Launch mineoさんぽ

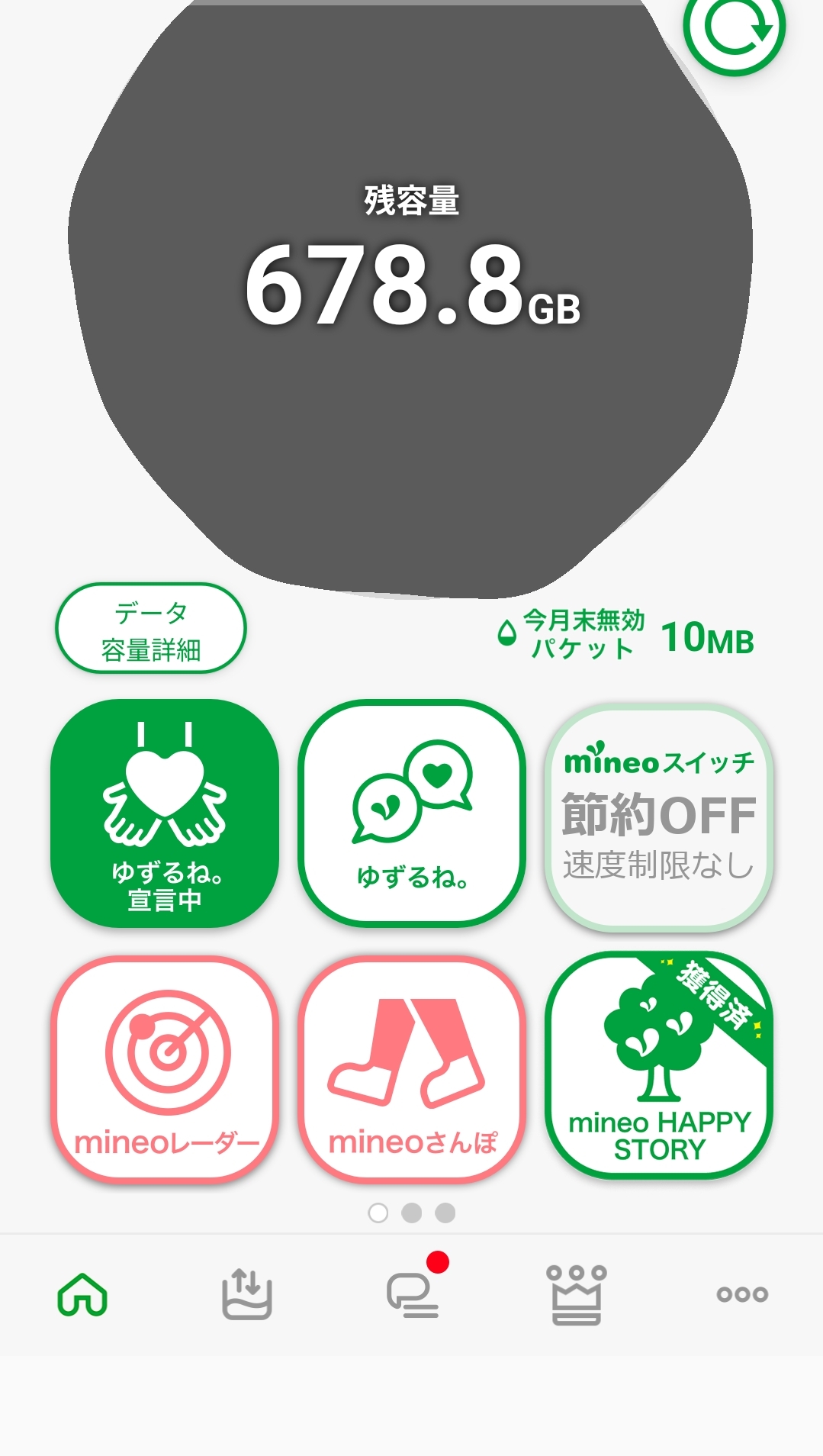[x=412, y=1069]
